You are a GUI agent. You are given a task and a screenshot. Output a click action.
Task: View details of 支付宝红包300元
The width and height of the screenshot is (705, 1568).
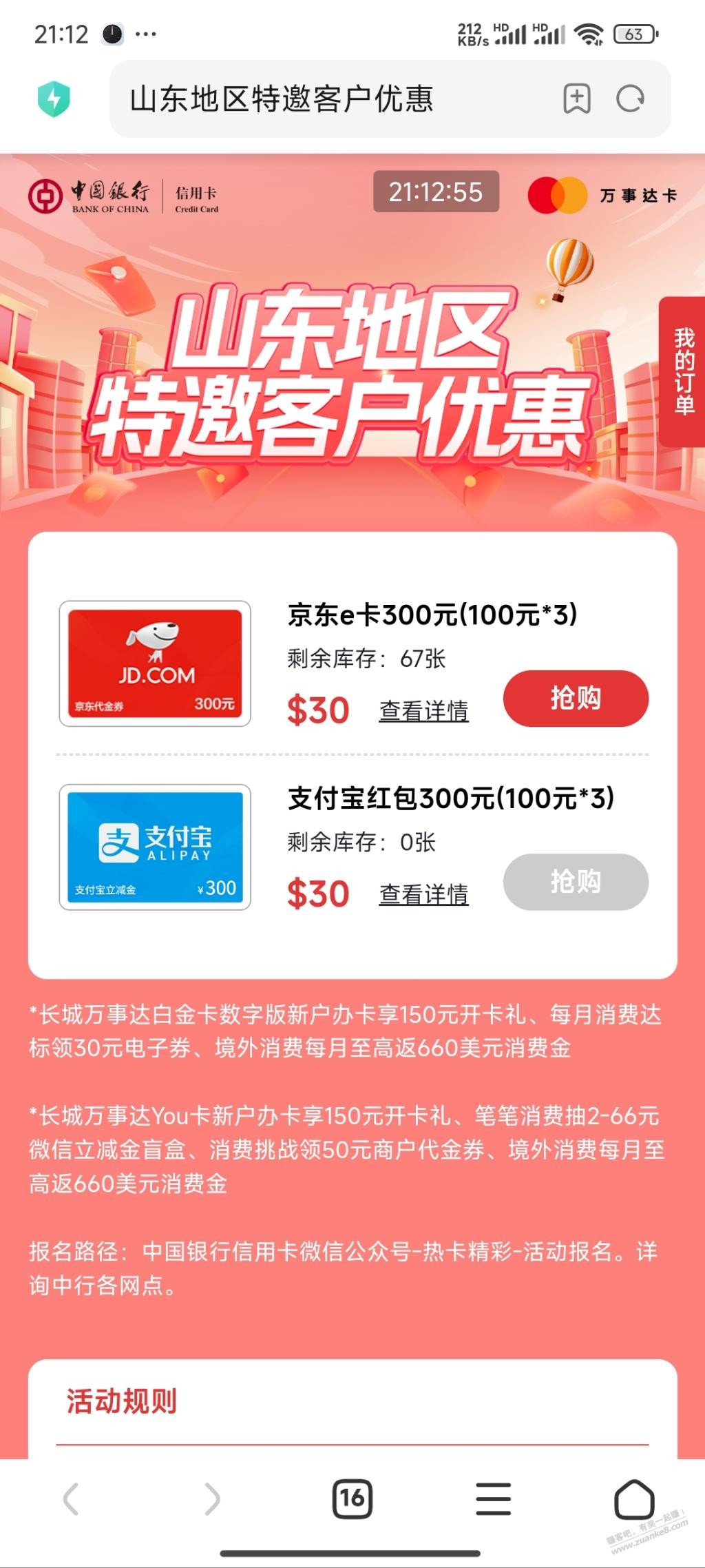pyautogui.click(x=423, y=894)
